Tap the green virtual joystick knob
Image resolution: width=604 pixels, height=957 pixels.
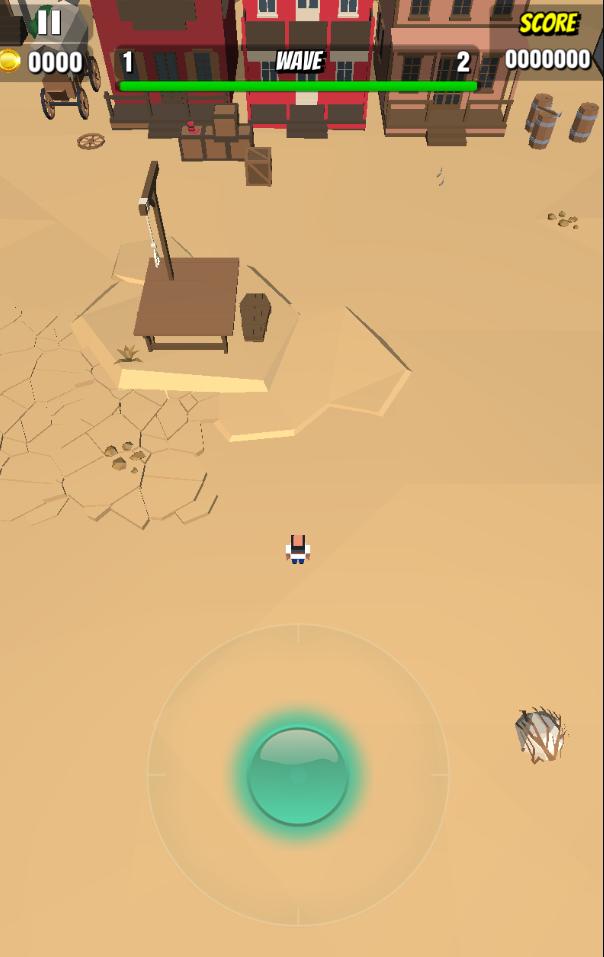pyautogui.click(x=298, y=775)
